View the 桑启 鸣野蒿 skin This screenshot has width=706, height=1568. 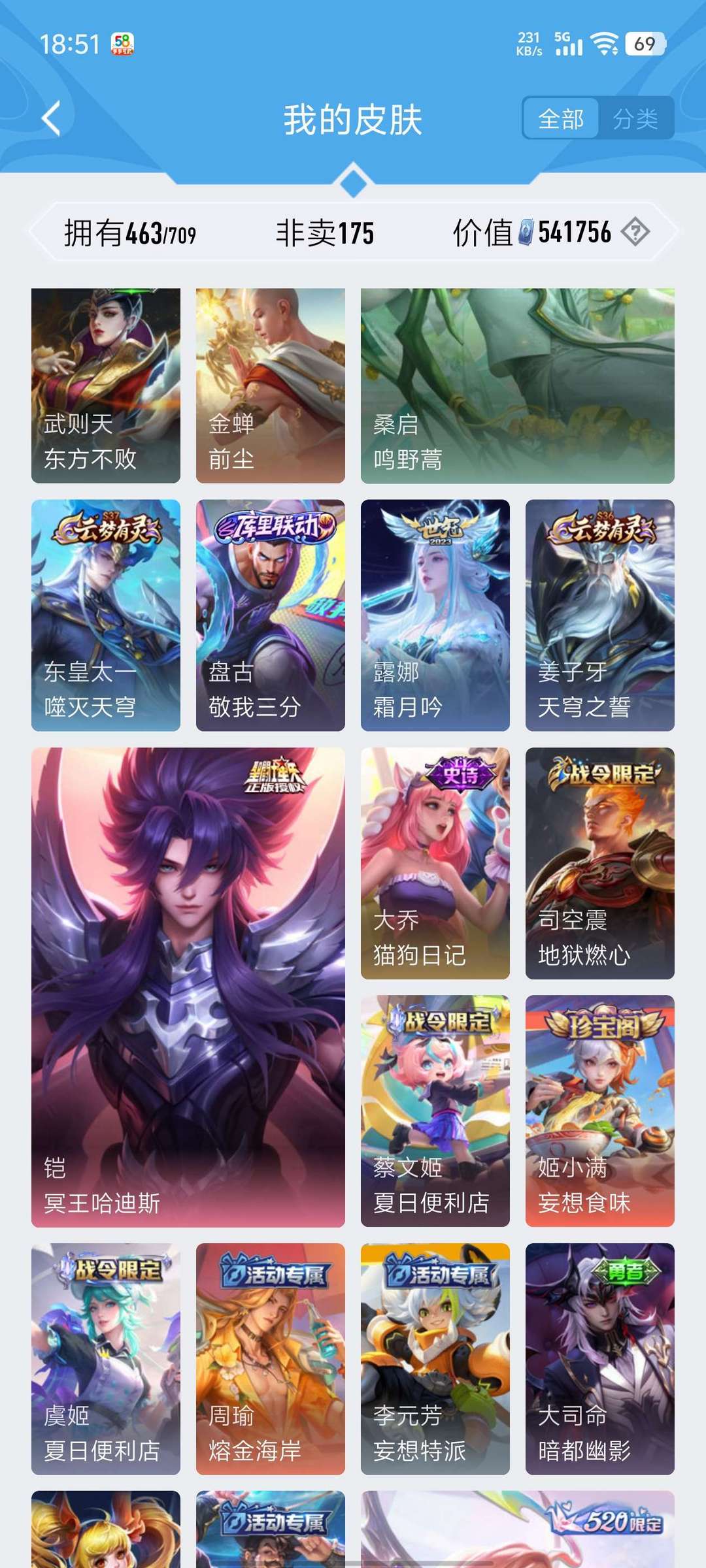pyautogui.click(x=517, y=385)
